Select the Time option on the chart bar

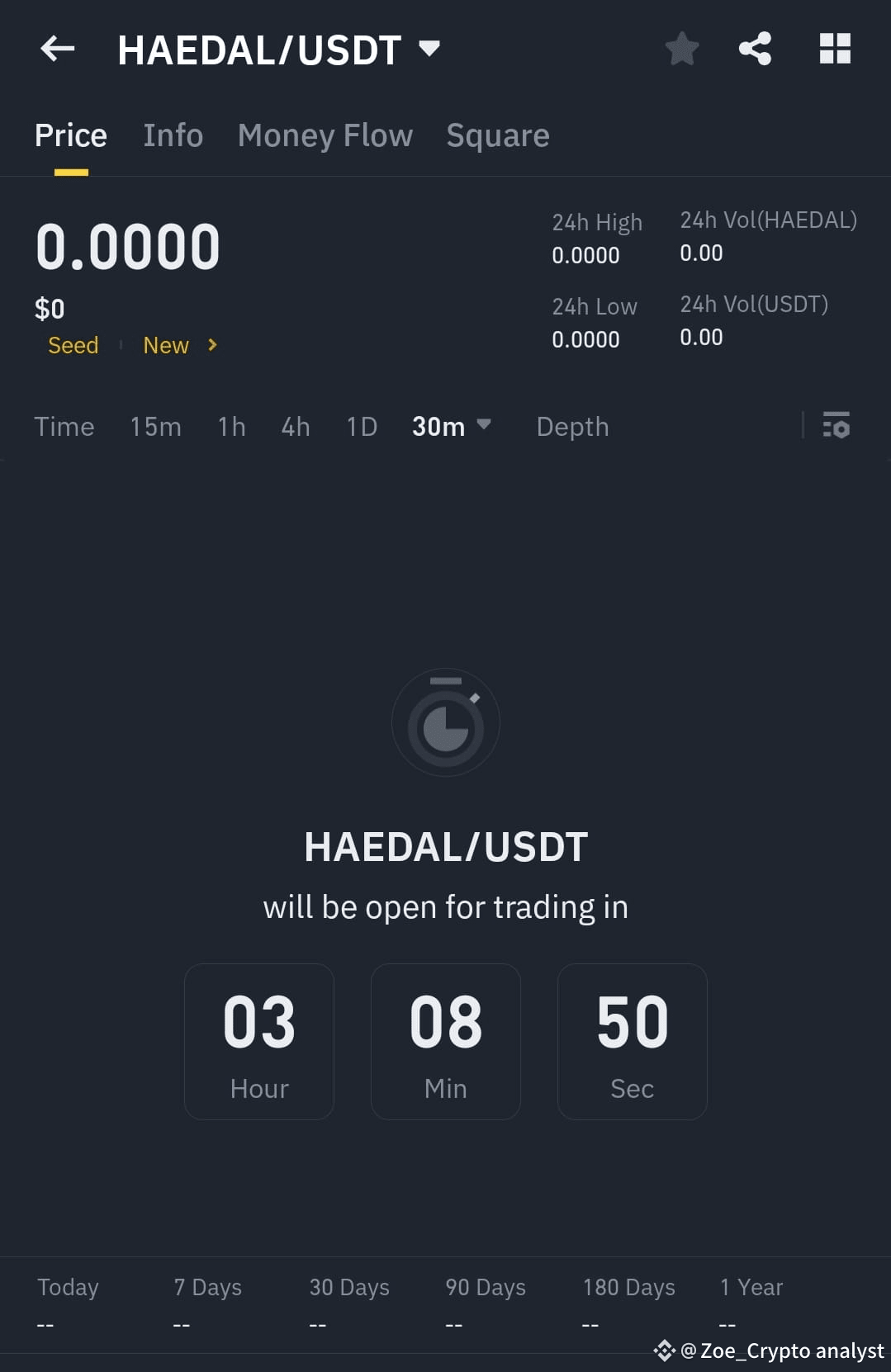click(x=64, y=427)
